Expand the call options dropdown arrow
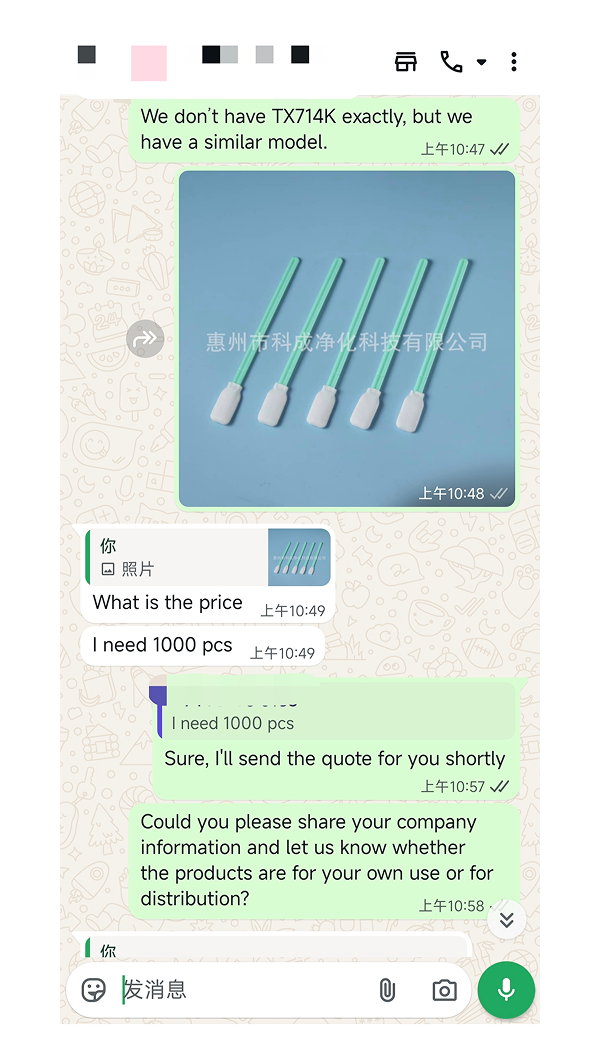Viewport: 600px width, 1050px height. (481, 62)
